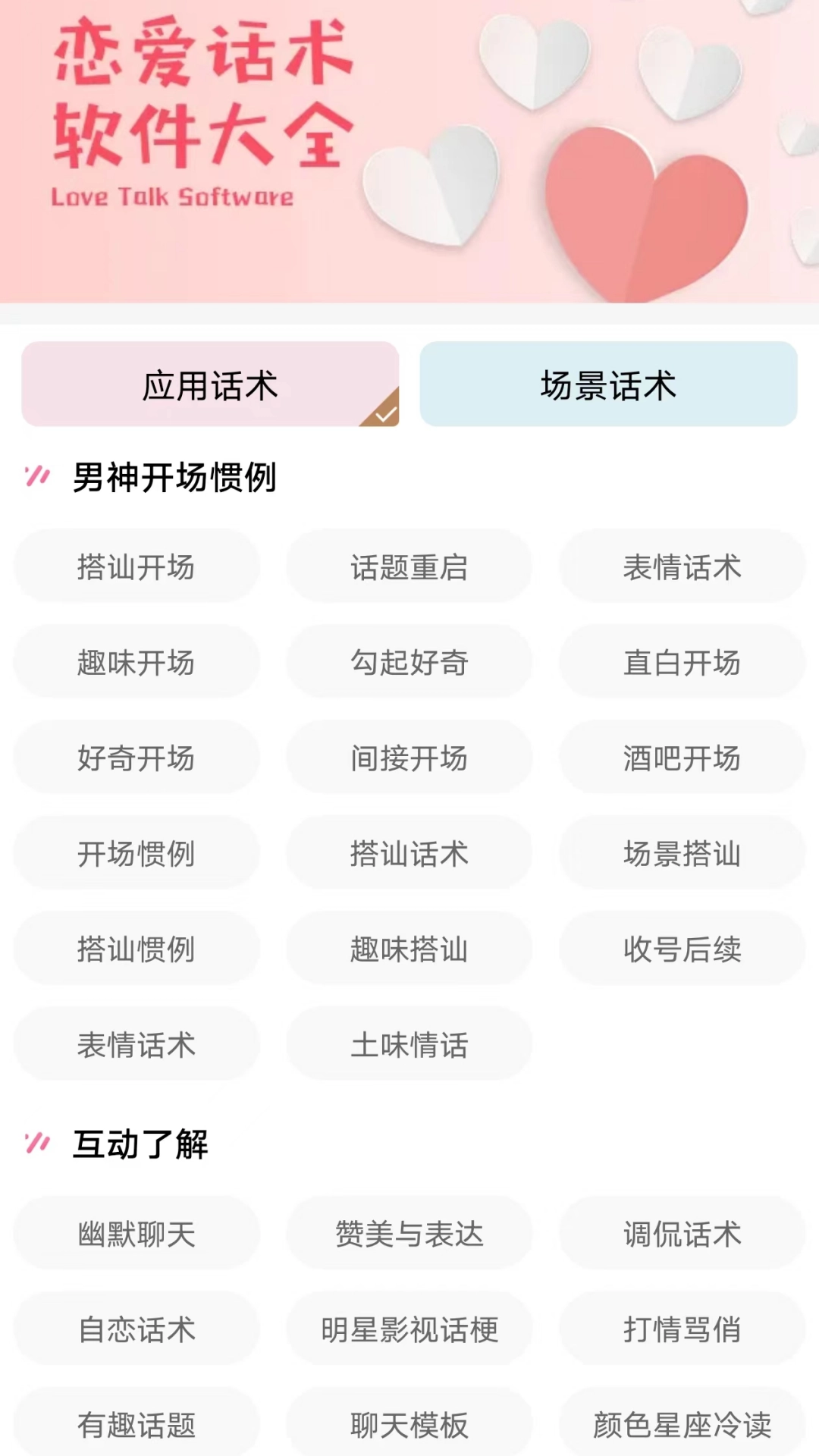Open 颜色星座冷读 chip
The image size is (819, 1456).
coord(682,1425)
